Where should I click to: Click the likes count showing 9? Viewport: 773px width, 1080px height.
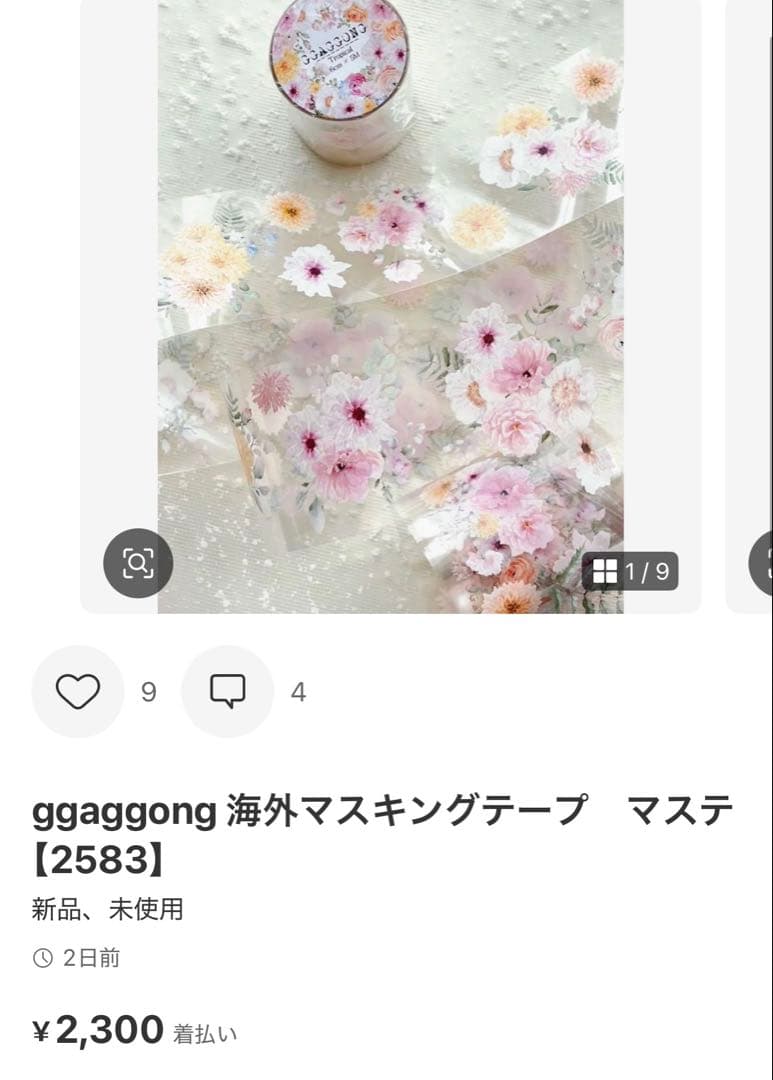(149, 691)
